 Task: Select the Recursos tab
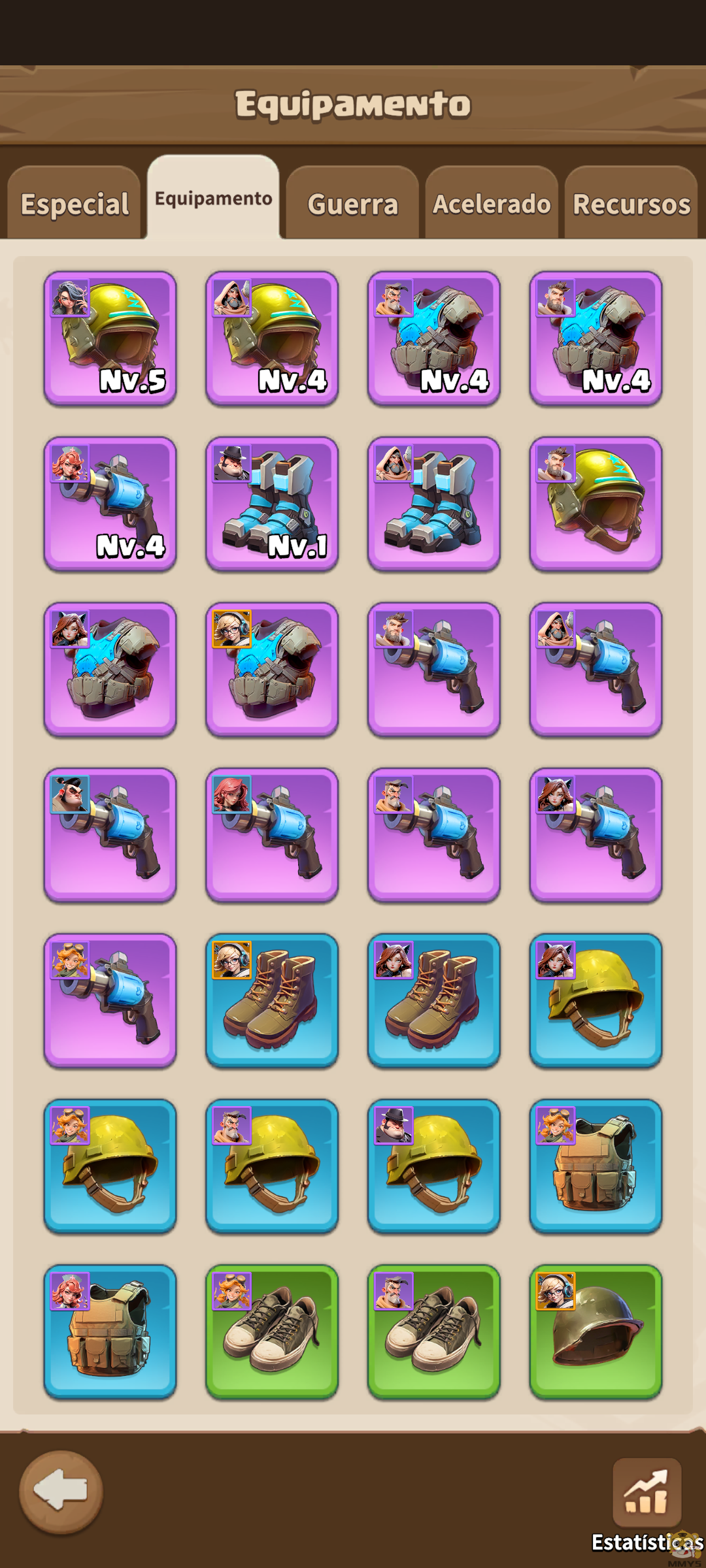click(631, 204)
